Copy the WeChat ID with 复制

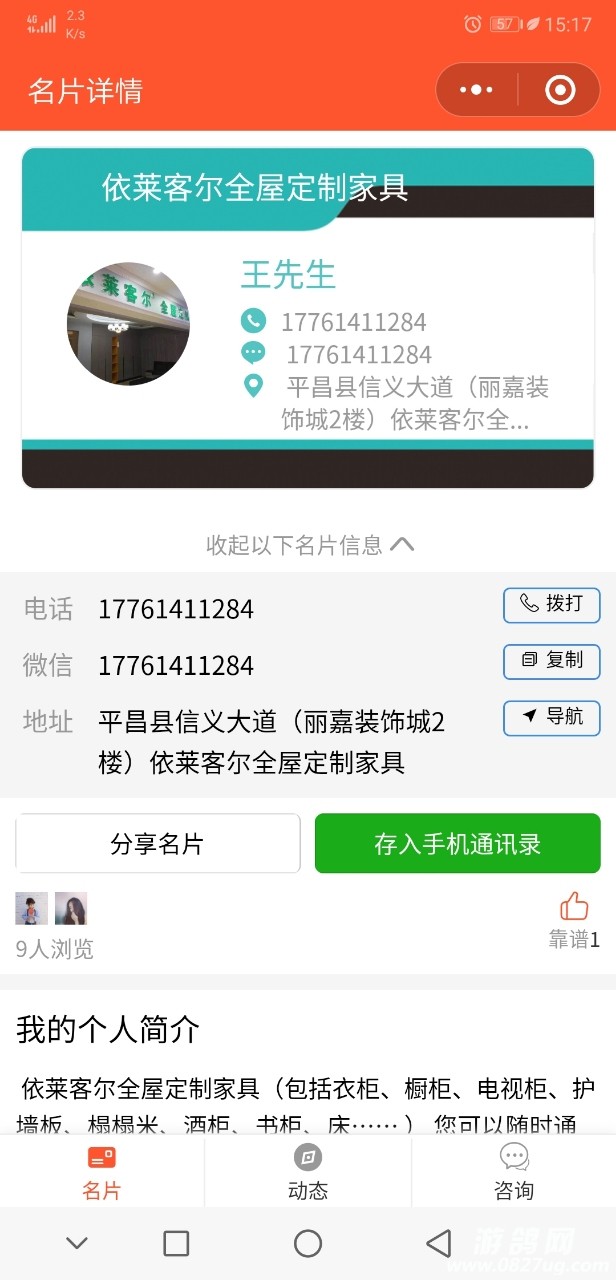(551, 661)
